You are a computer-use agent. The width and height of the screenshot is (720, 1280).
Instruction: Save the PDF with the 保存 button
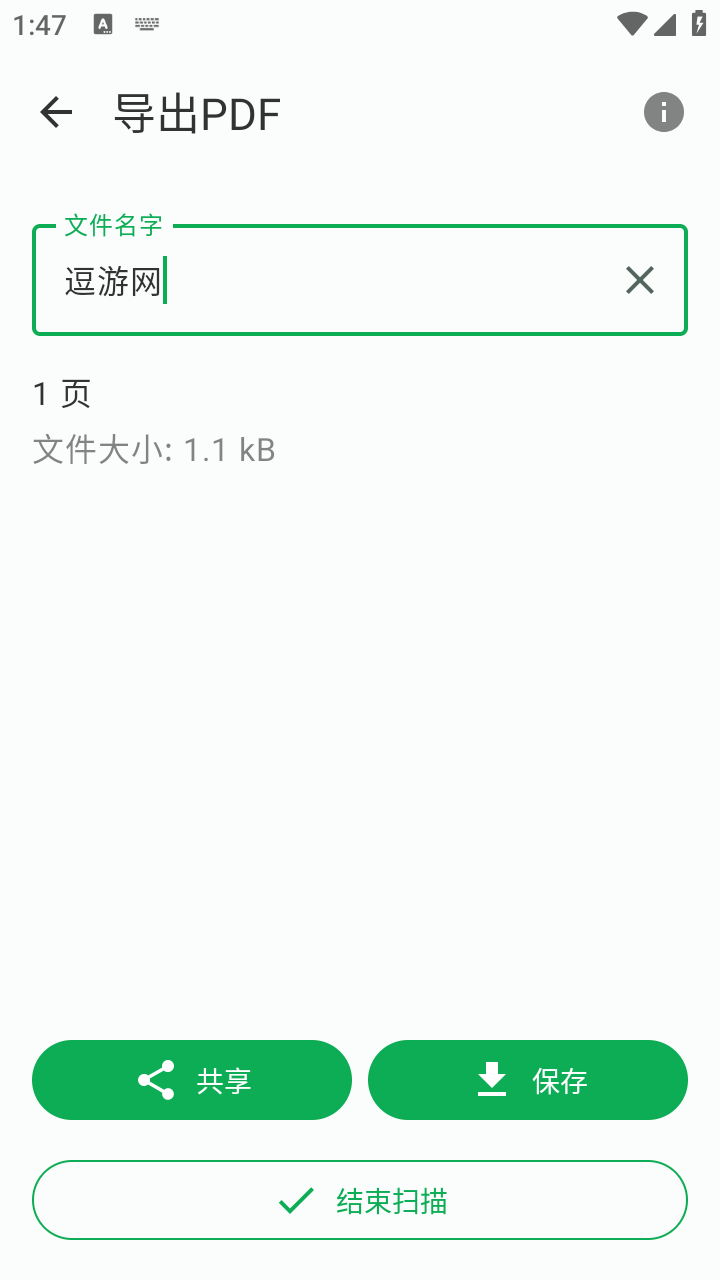(x=528, y=1080)
